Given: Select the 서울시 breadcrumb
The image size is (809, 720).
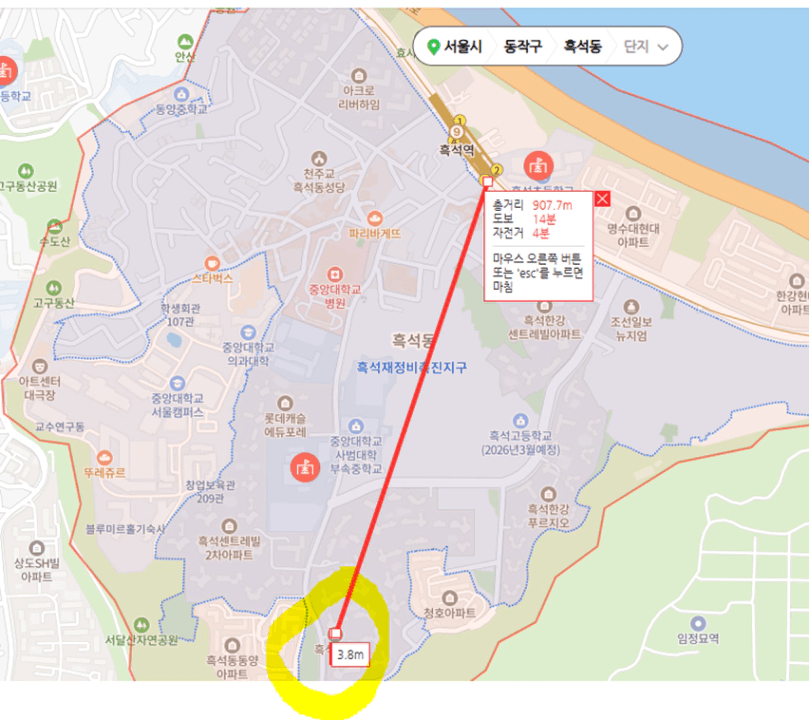Looking at the screenshot, I should tap(455, 46).
